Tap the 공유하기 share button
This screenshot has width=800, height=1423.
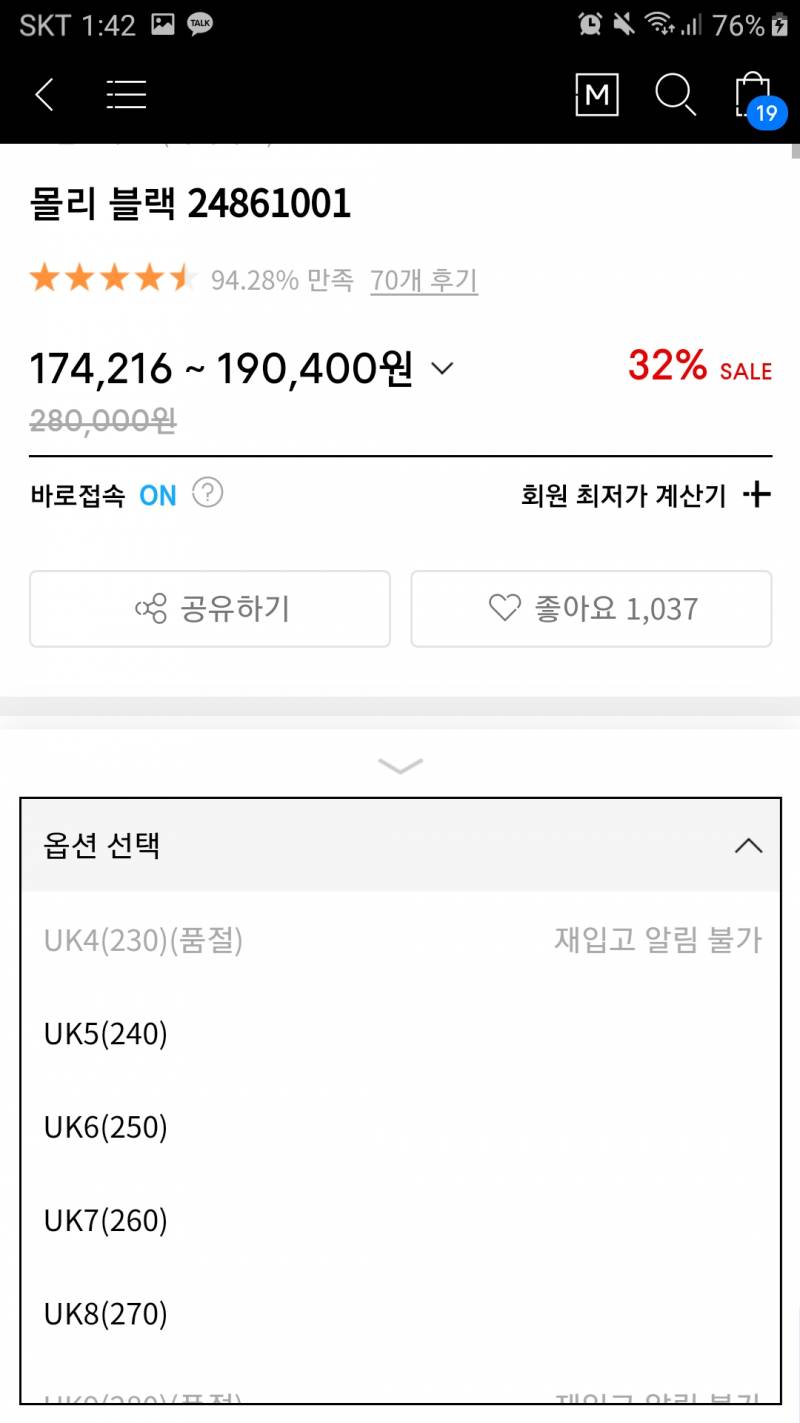tap(209, 608)
